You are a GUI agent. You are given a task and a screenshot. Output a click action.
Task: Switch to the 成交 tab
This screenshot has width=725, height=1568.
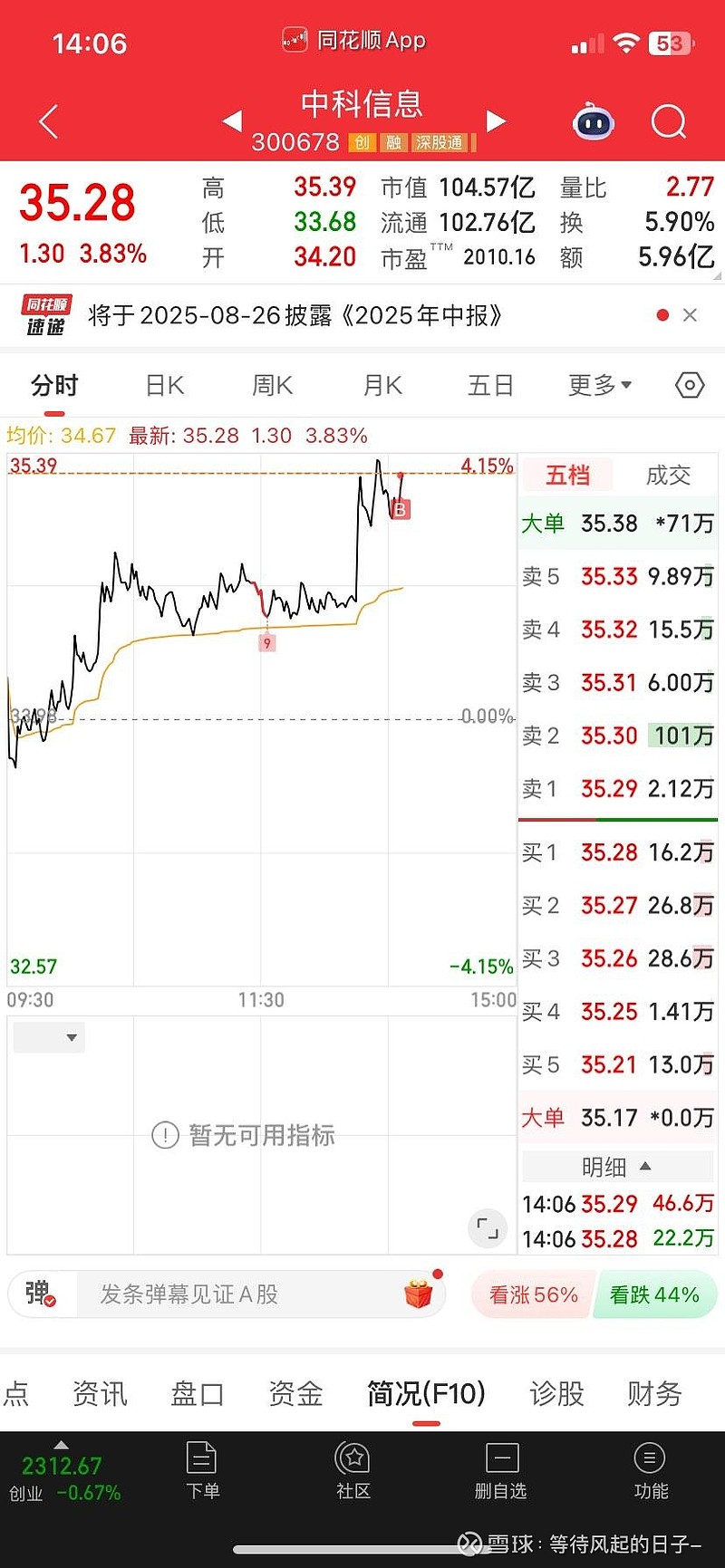point(668,476)
